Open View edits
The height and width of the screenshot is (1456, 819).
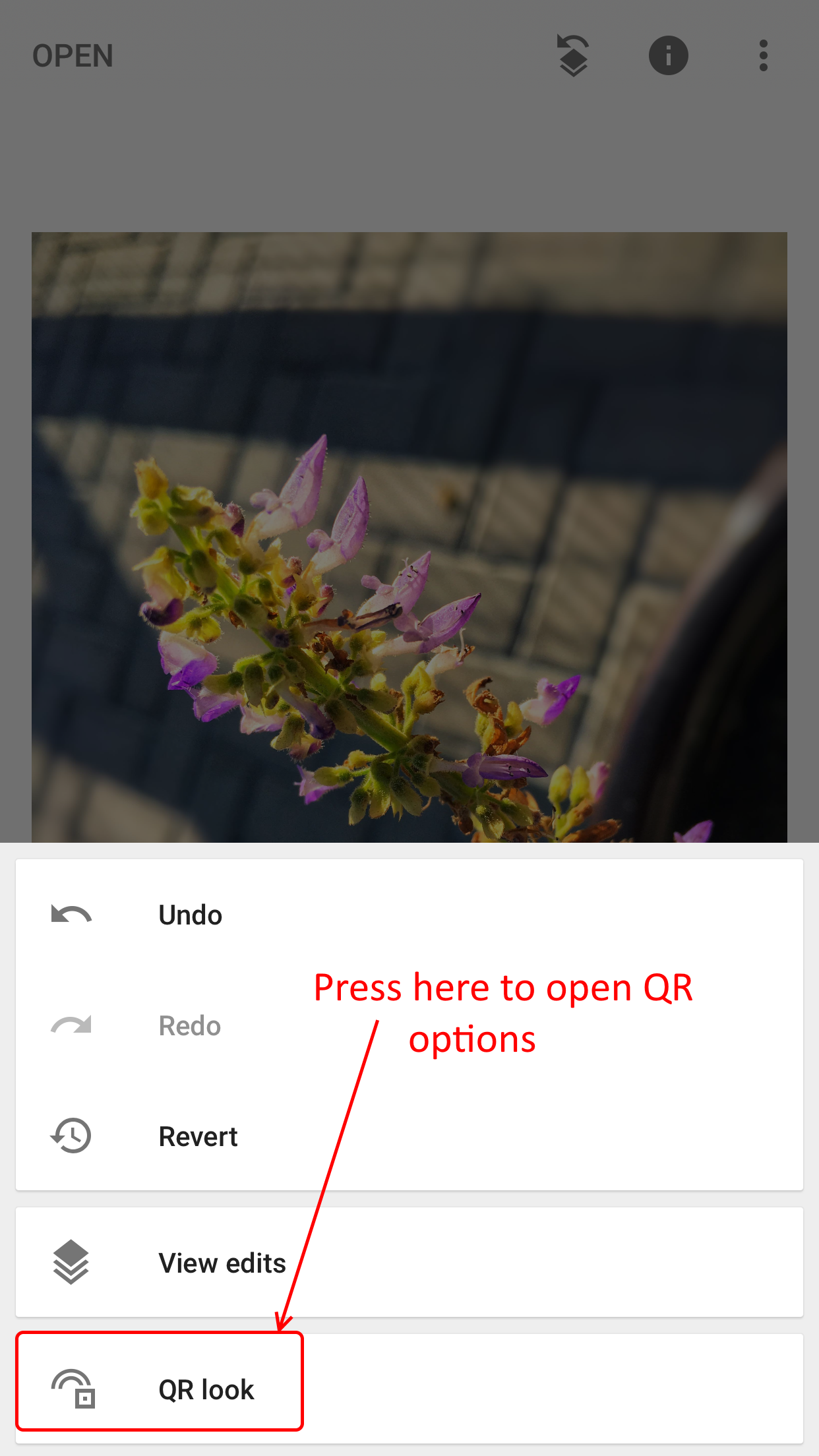[x=222, y=1263]
